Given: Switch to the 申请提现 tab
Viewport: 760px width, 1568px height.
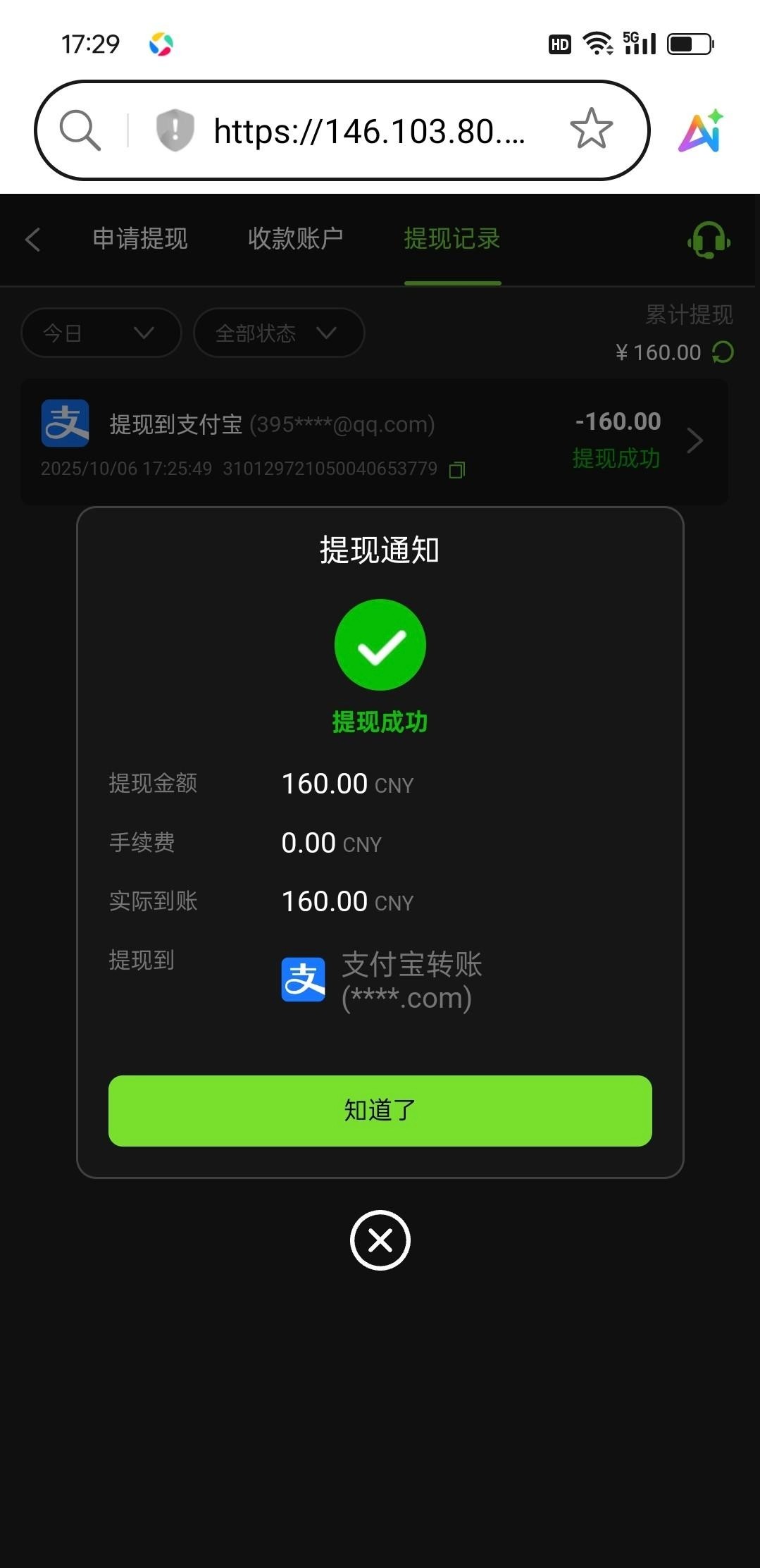Looking at the screenshot, I should click(x=140, y=239).
